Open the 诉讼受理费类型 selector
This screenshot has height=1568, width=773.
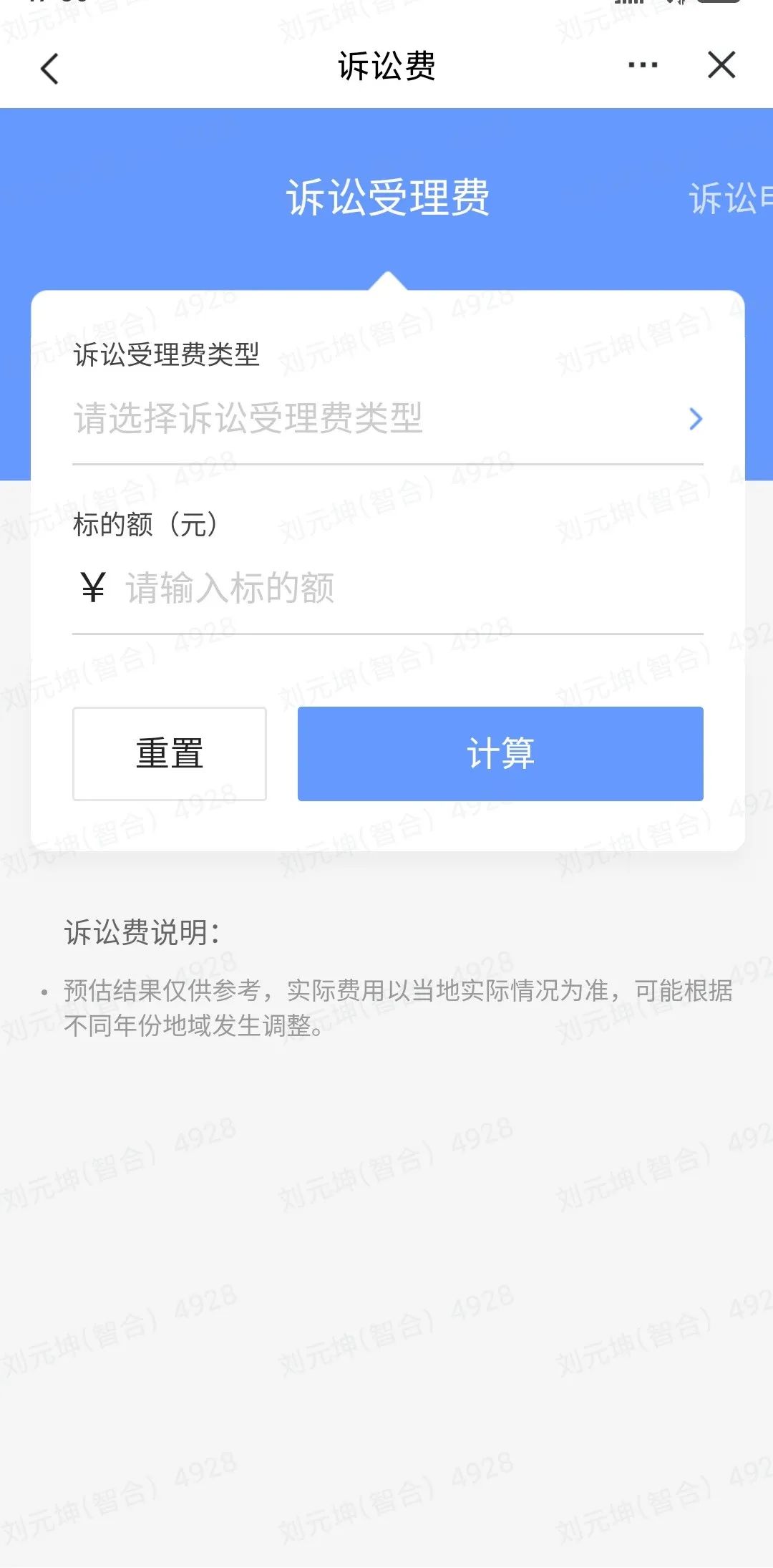point(387,419)
